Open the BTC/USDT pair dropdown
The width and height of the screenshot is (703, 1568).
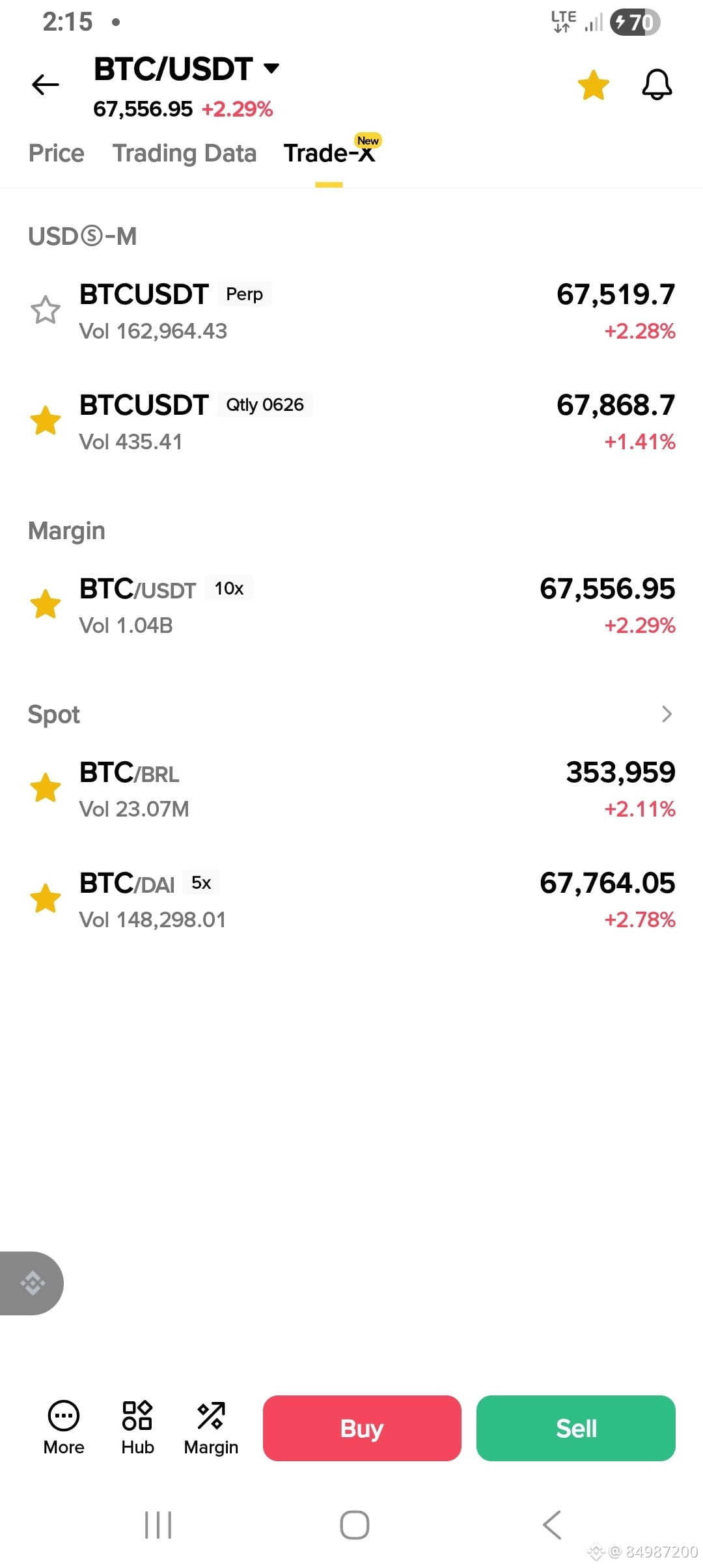271,68
